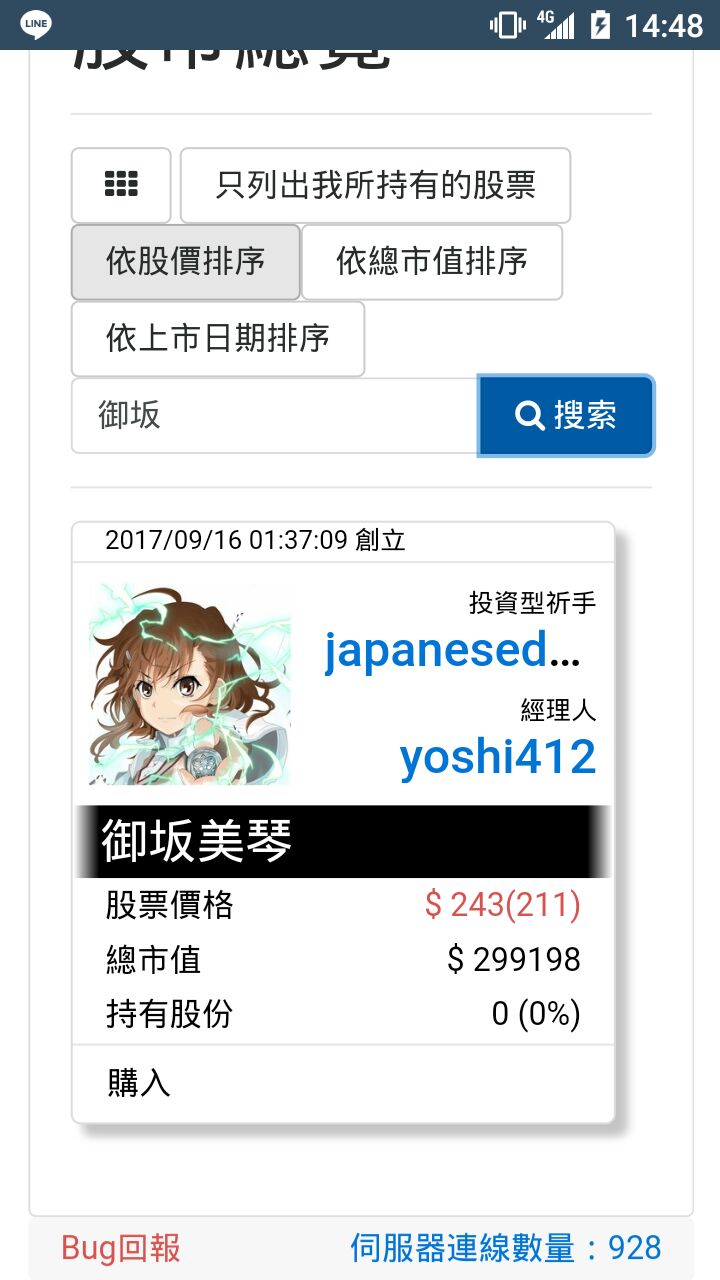Buy shares of 御坂美琴 via 購入
Image resolution: width=720 pixels, height=1280 pixels.
pyautogui.click(x=139, y=1082)
